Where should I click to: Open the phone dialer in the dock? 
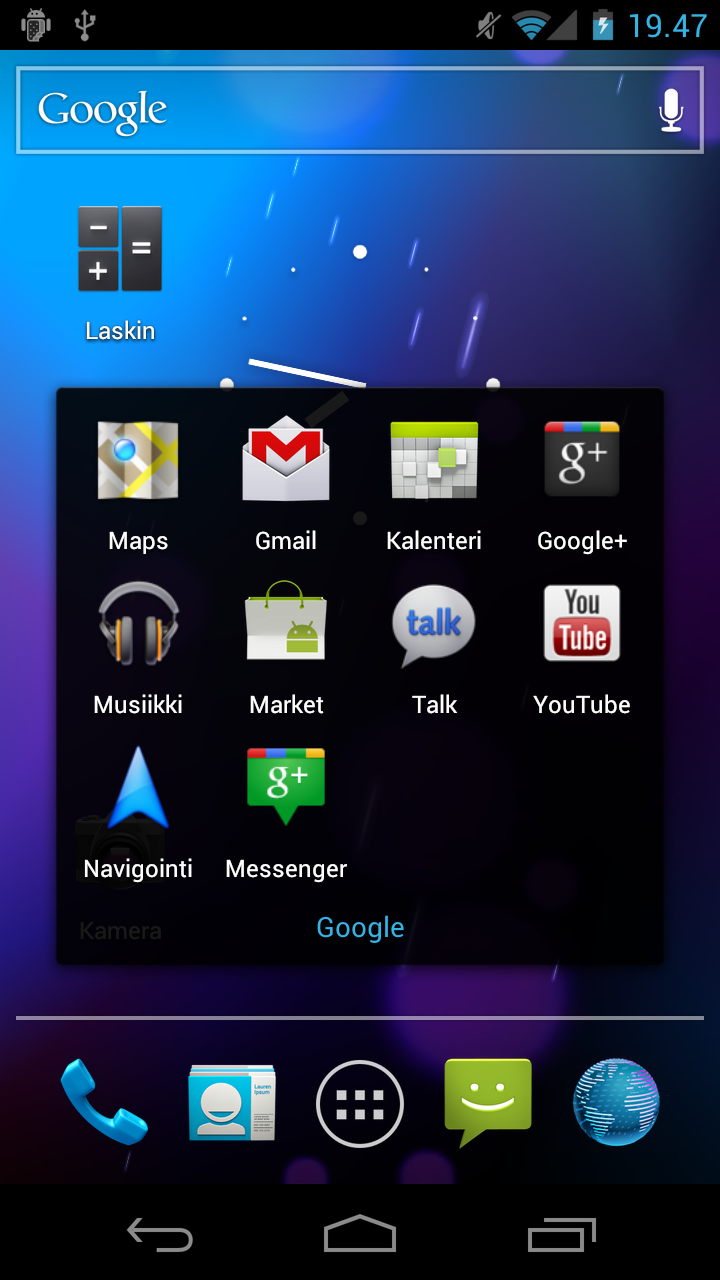tap(103, 1102)
